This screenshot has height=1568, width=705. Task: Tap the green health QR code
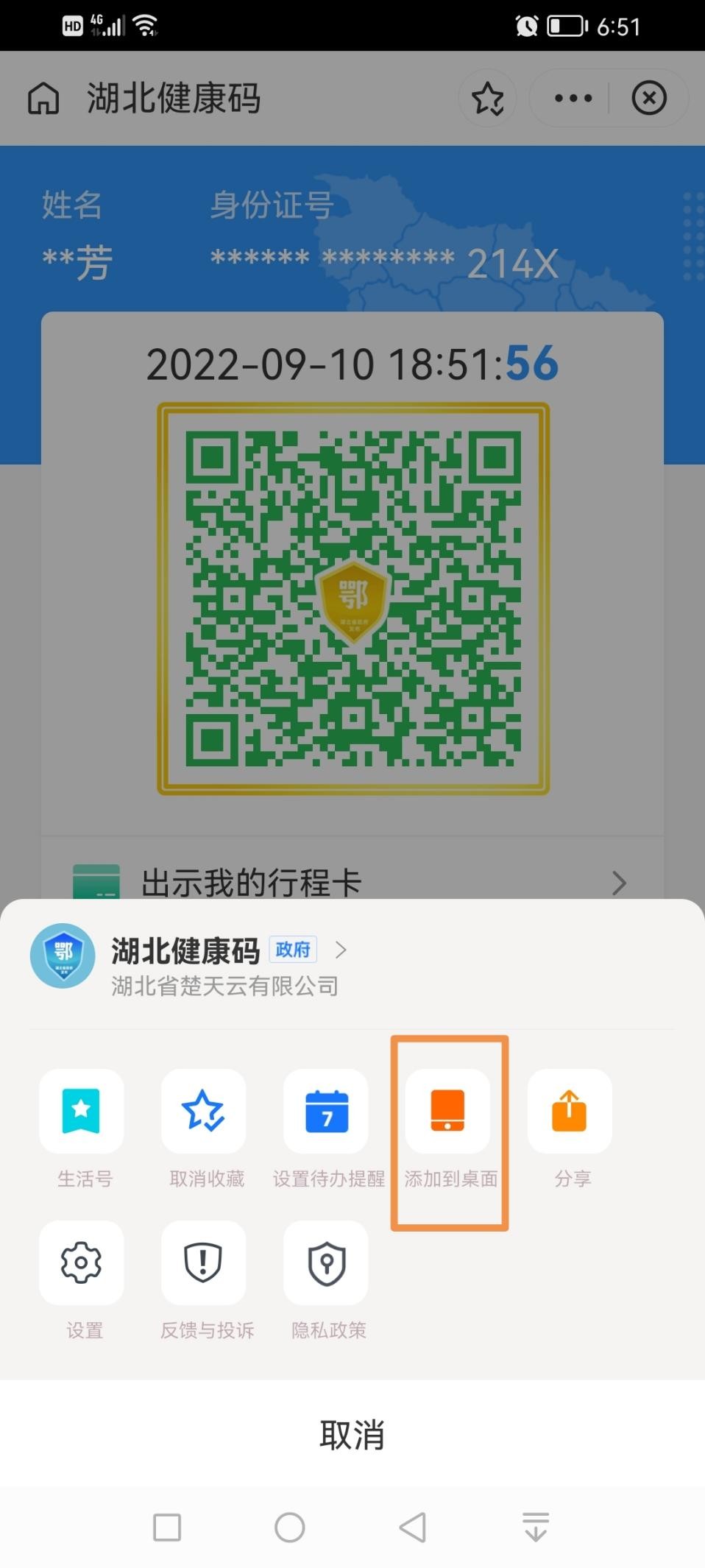(x=351, y=596)
